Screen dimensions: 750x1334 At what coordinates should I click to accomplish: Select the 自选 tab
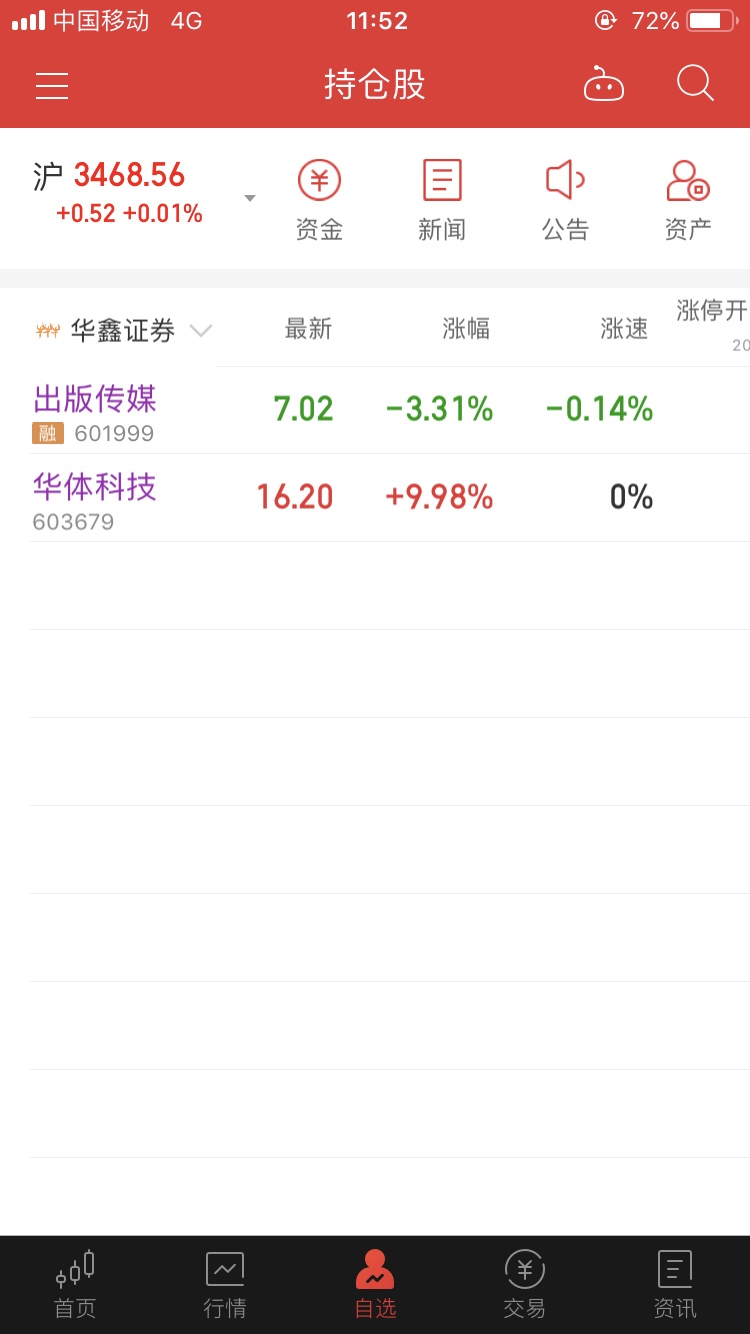pos(375,1285)
